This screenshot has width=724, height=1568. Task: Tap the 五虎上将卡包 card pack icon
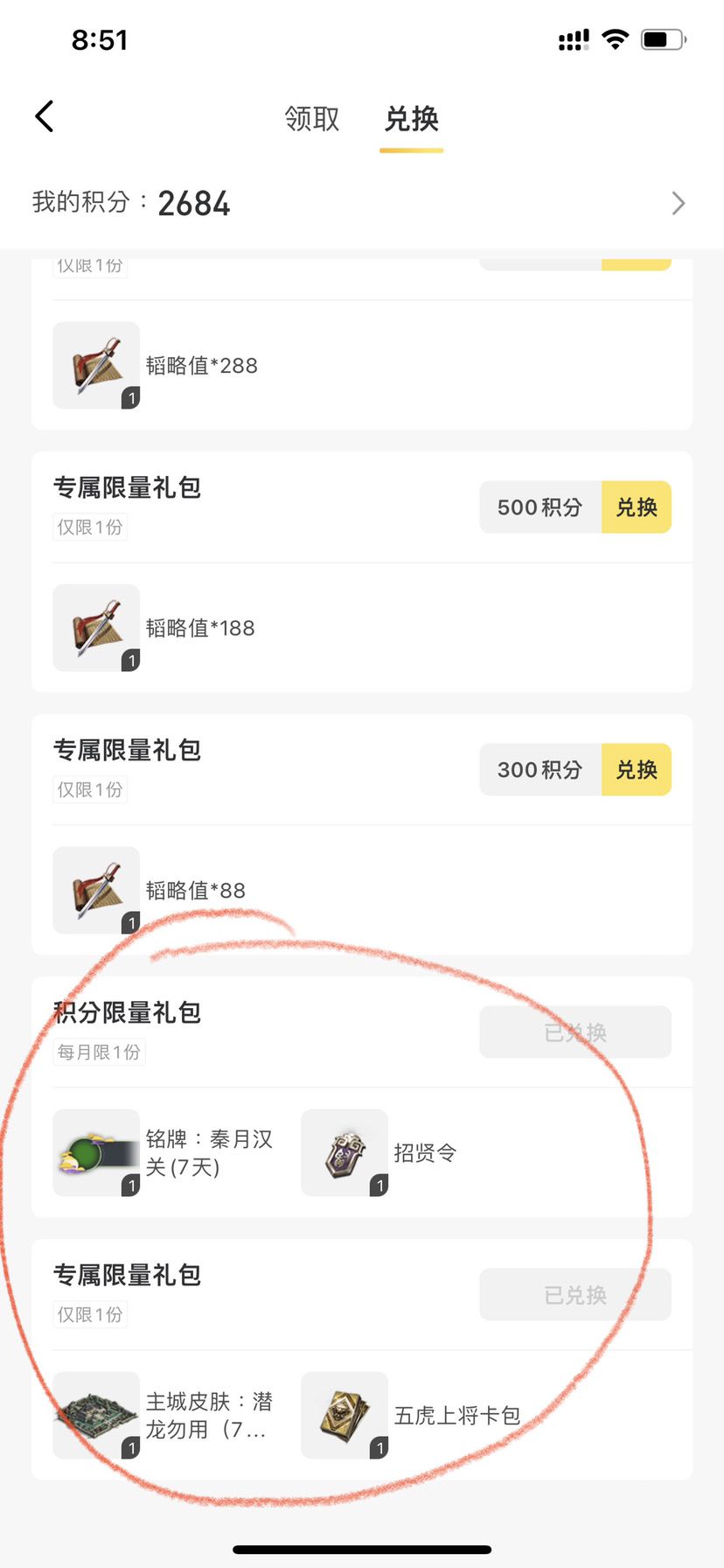click(x=345, y=1415)
